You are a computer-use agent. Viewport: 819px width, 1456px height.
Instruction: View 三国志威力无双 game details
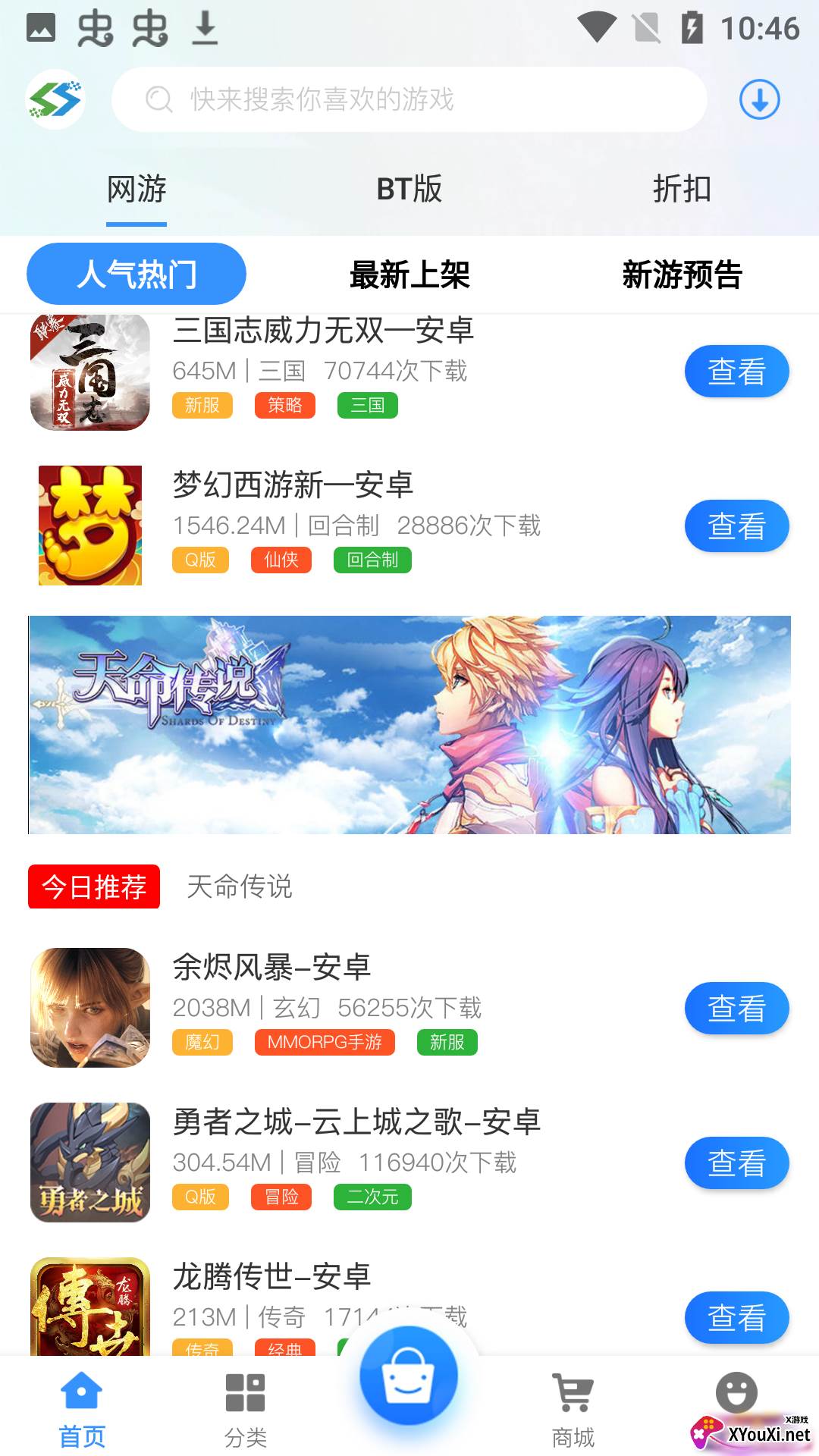(x=736, y=372)
